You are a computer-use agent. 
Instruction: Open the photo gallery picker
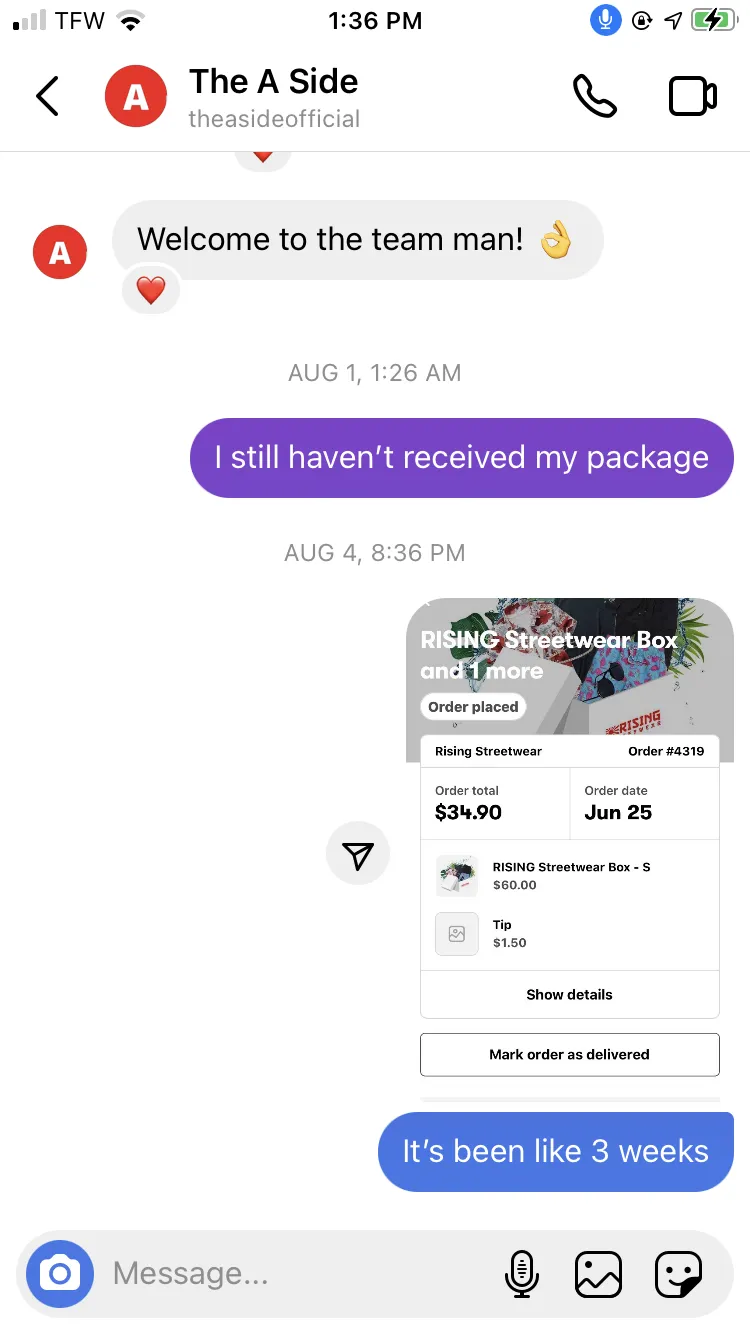[x=599, y=1274]
